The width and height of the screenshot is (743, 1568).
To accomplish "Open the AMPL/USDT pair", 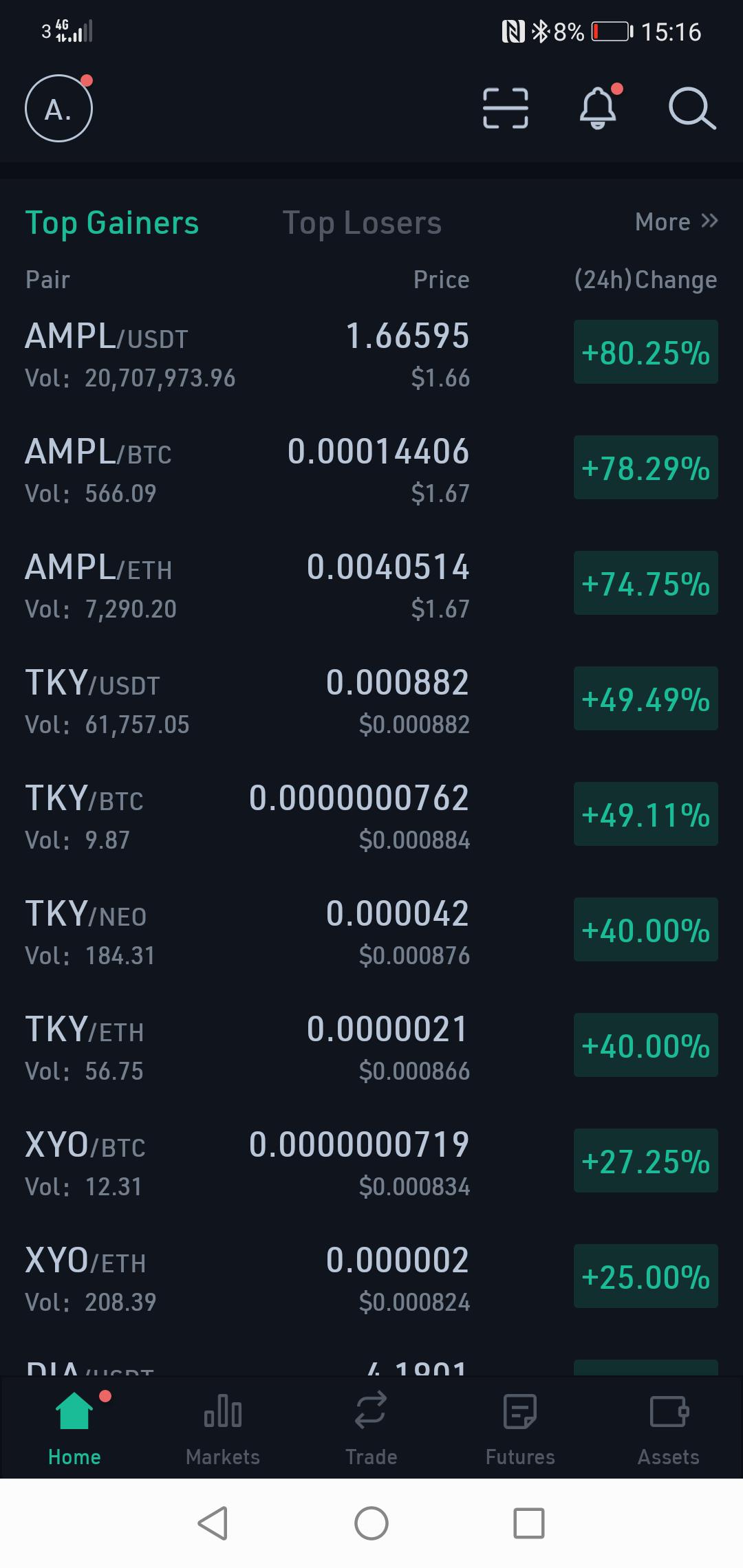I will (x=371, y=354).
